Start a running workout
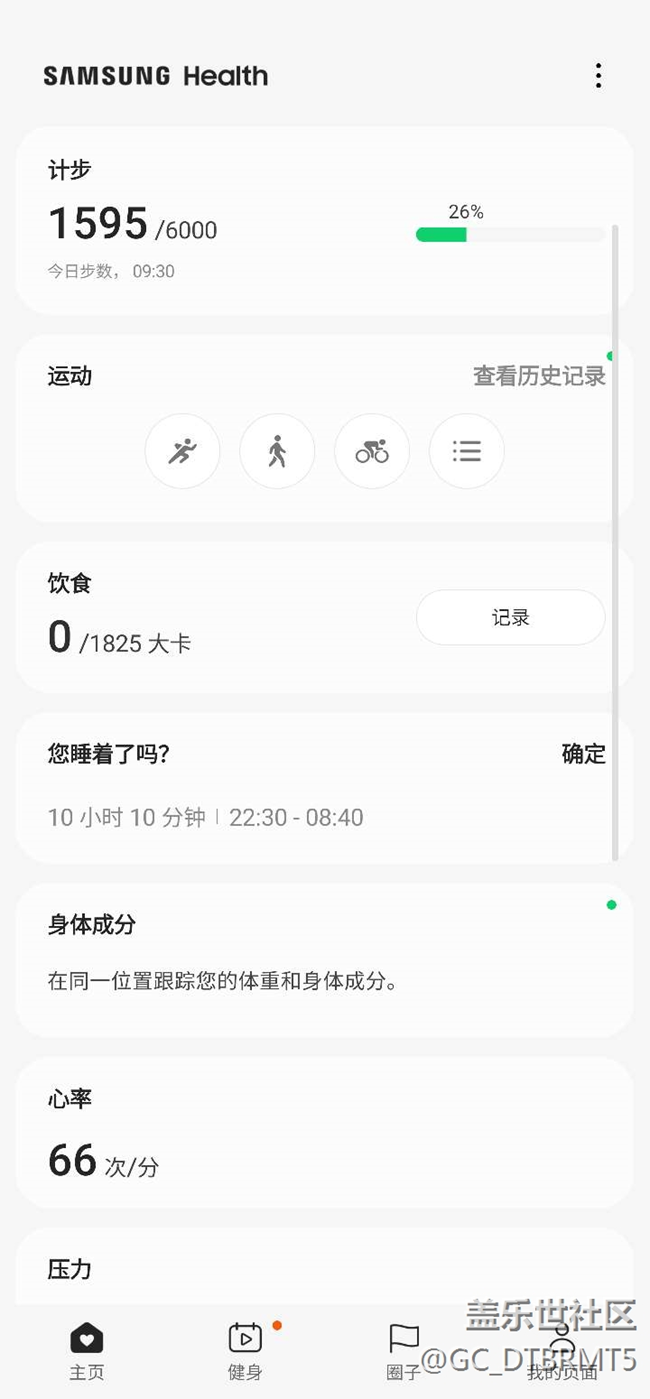 [182, 452]
